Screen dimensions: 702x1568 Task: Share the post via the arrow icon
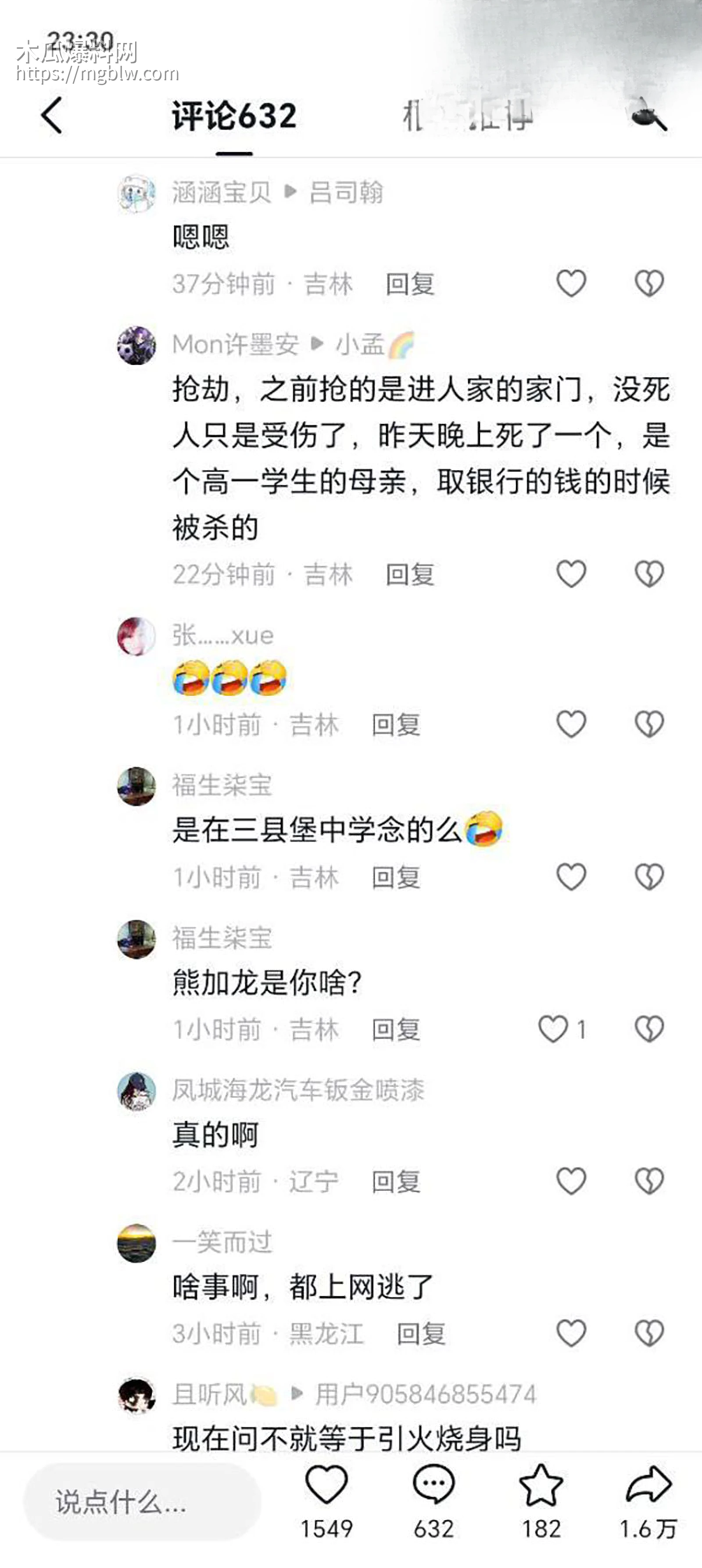648,1486
